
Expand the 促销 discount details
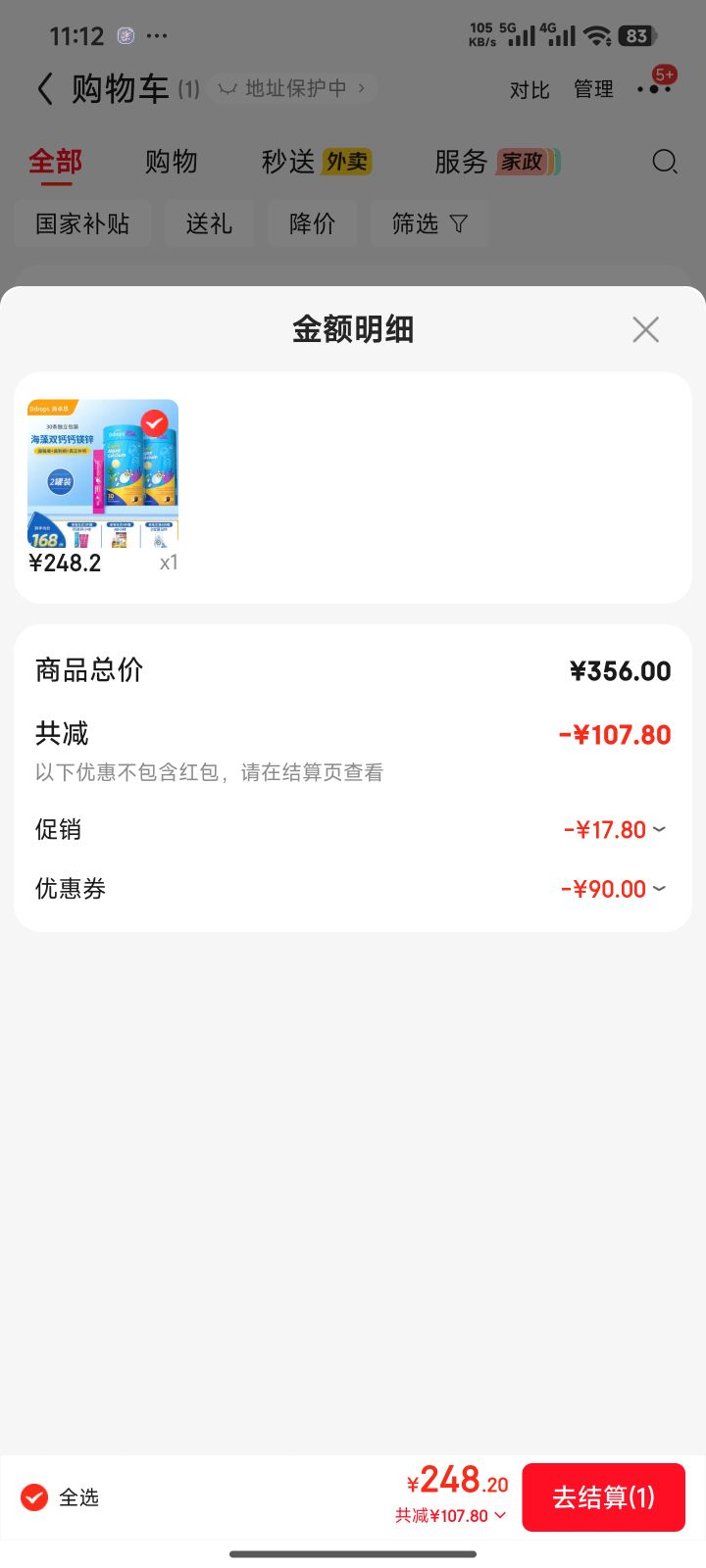click(615, 830)
